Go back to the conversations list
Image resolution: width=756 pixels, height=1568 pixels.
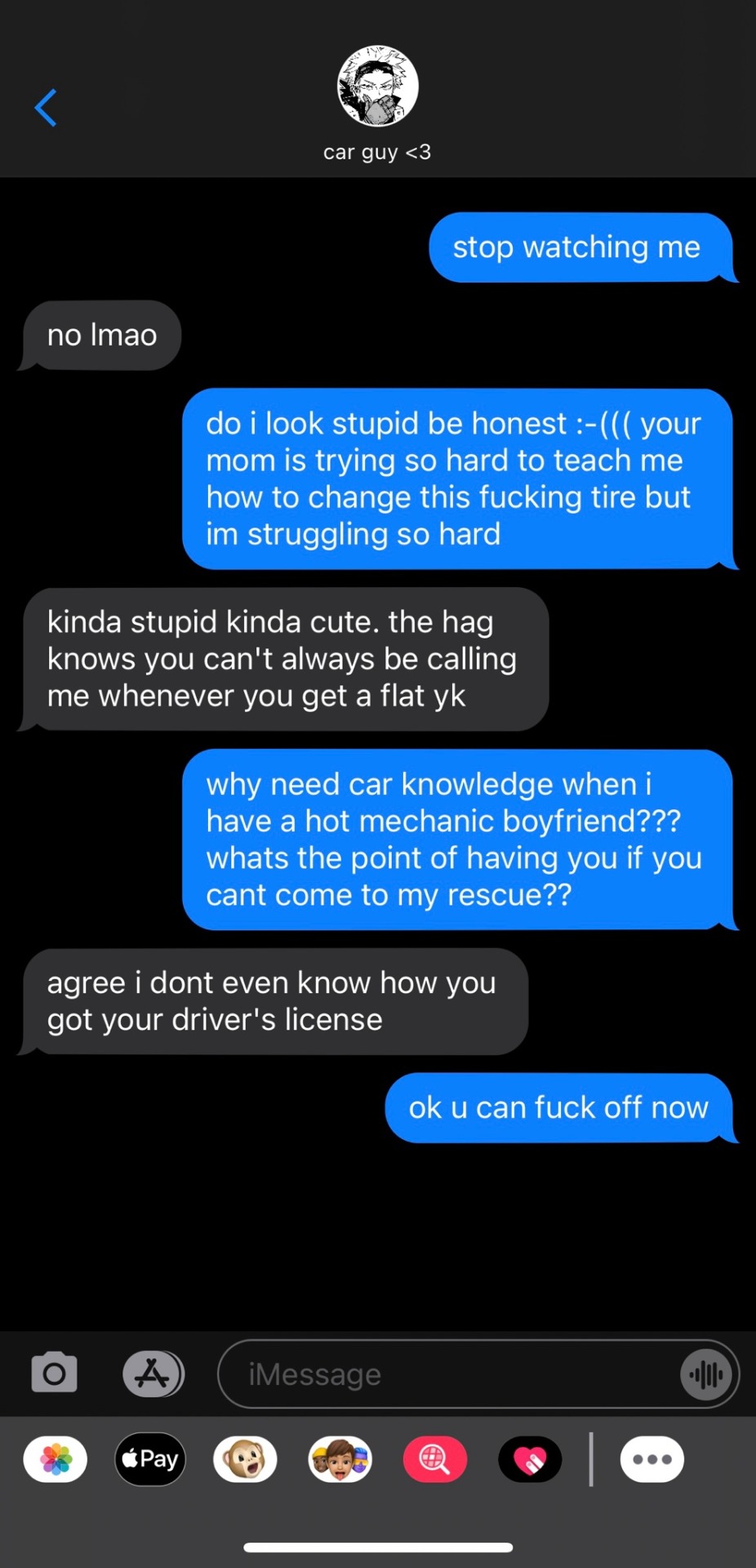point(46,108)
